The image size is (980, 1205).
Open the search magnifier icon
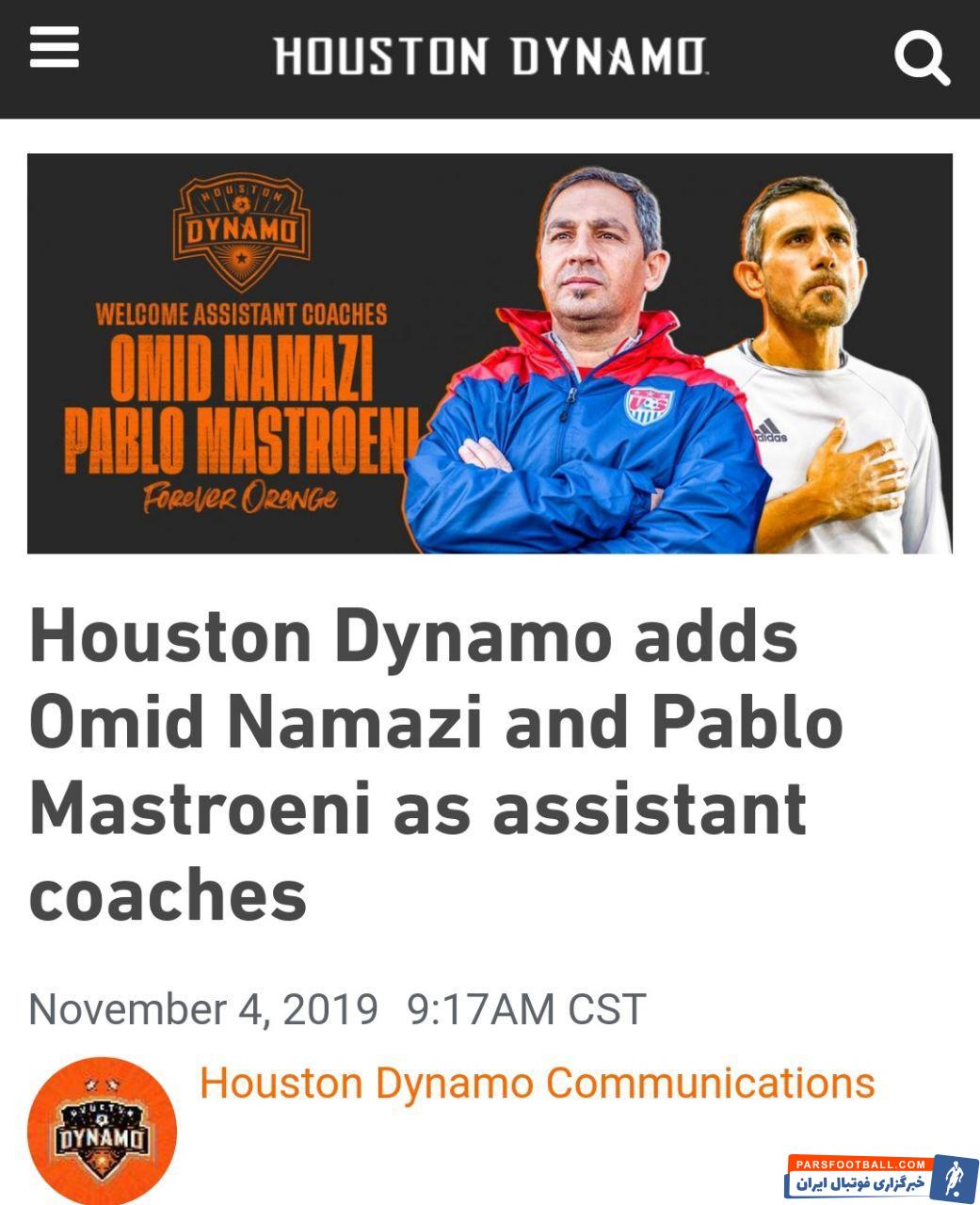[921, 58]
